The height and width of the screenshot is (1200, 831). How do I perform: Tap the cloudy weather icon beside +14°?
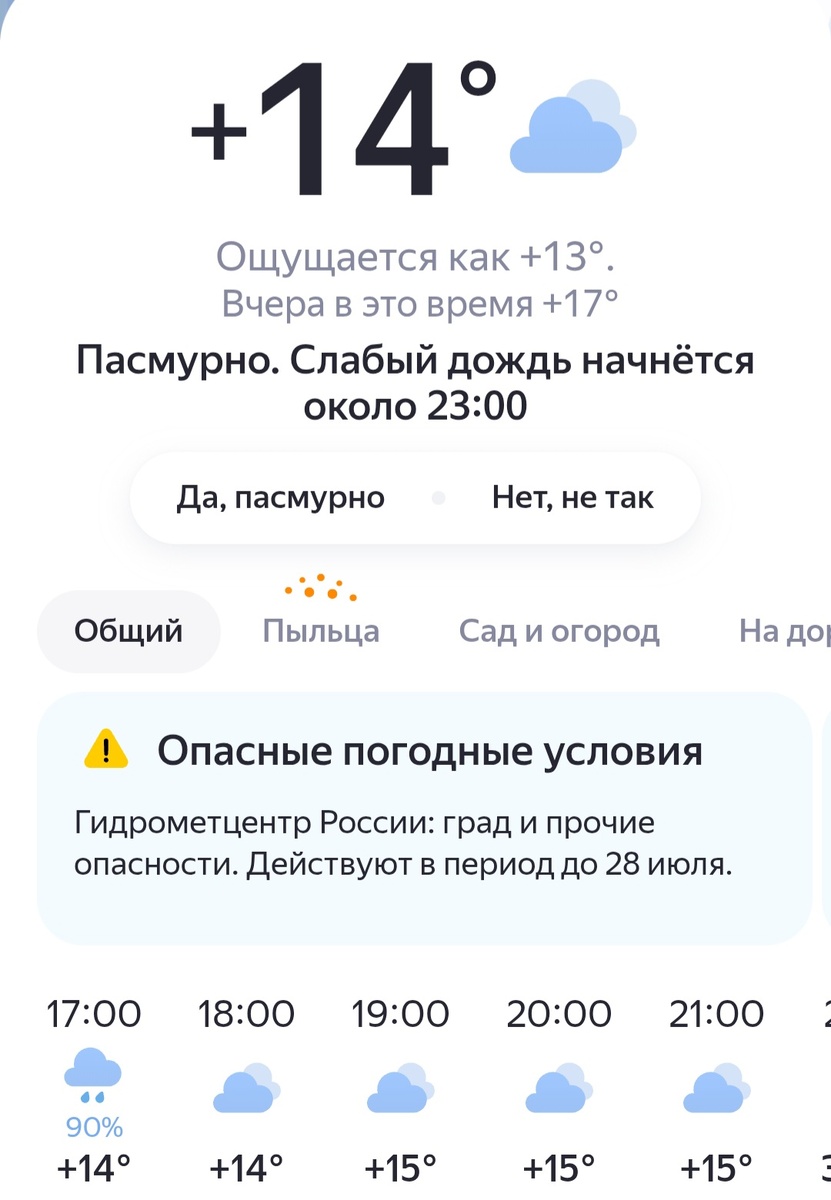(x=571, y=130)
